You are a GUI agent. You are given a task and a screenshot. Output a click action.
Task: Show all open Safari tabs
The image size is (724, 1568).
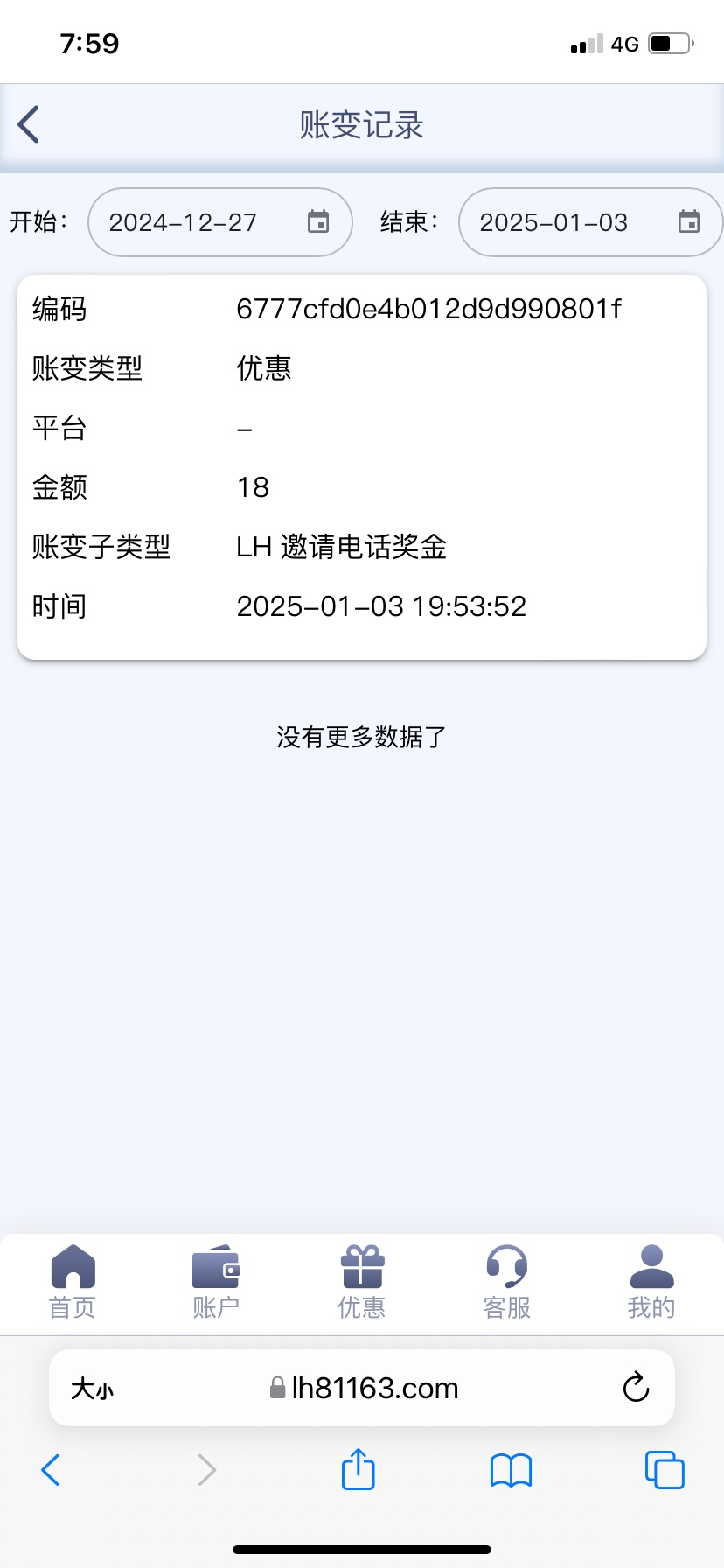pyautogui.click(x=665, y=1469)
